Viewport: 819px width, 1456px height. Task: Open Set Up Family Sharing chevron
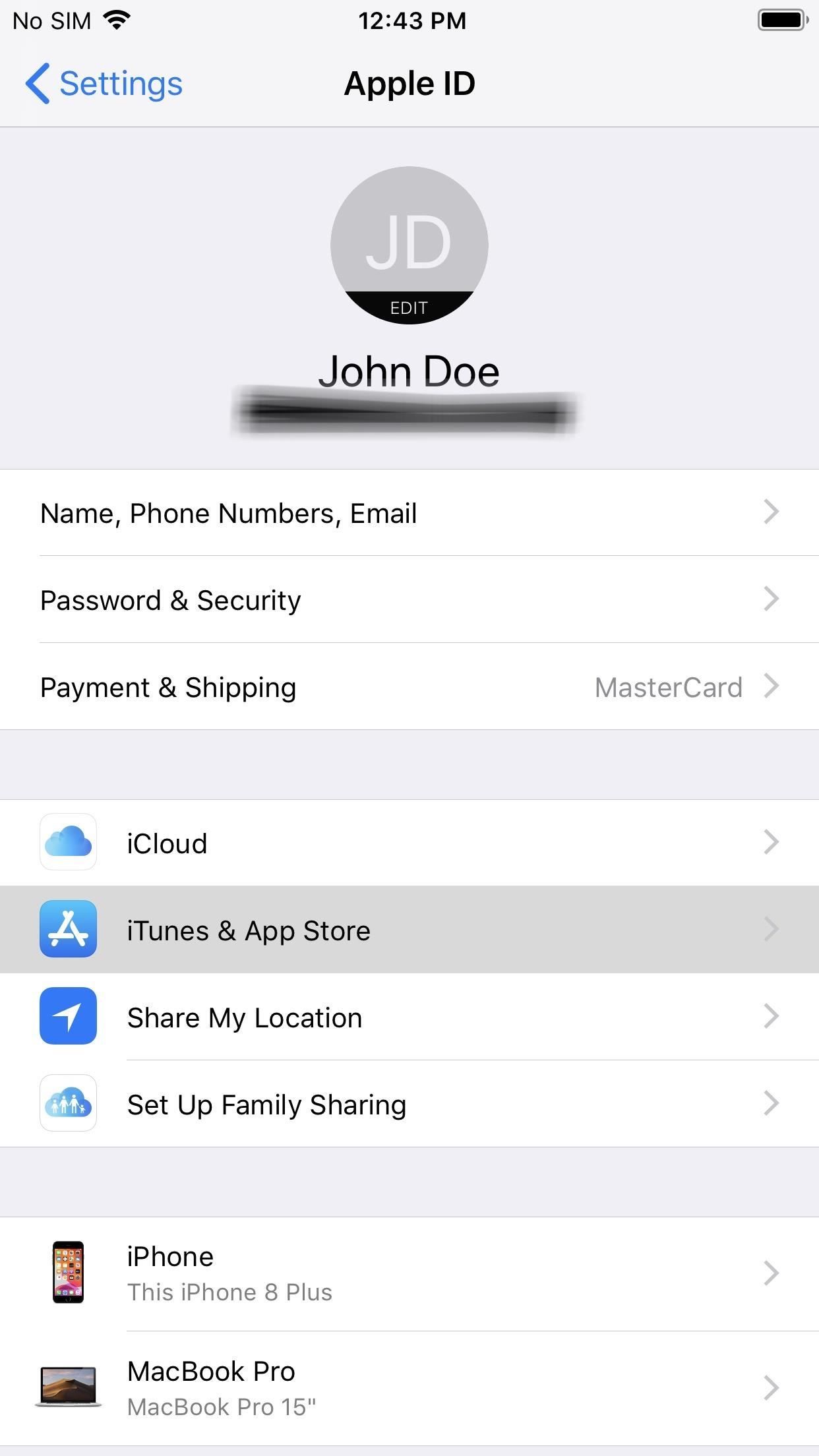[771, 1104]
